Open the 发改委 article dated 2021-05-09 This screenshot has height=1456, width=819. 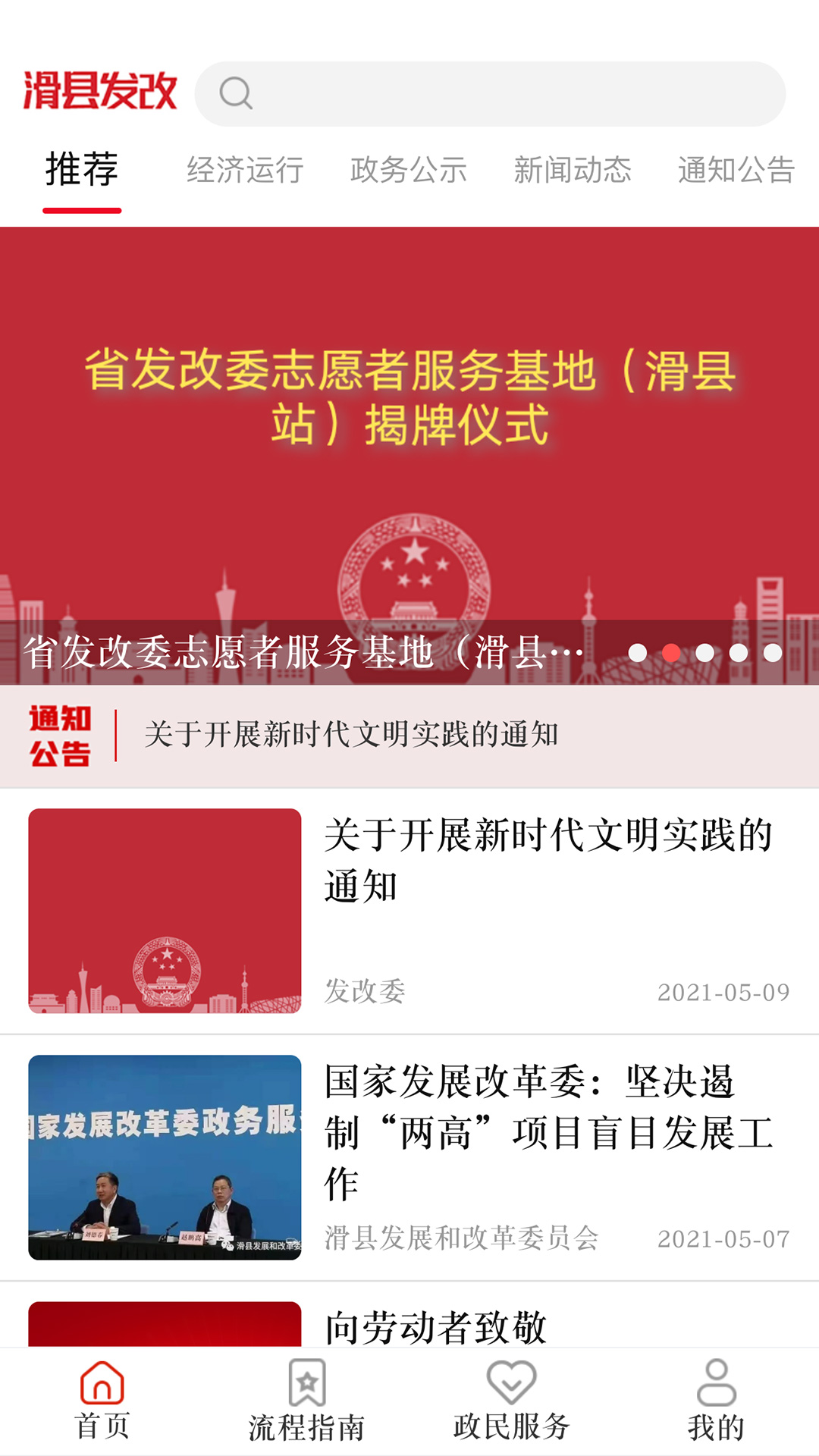(x=409, y=910)
